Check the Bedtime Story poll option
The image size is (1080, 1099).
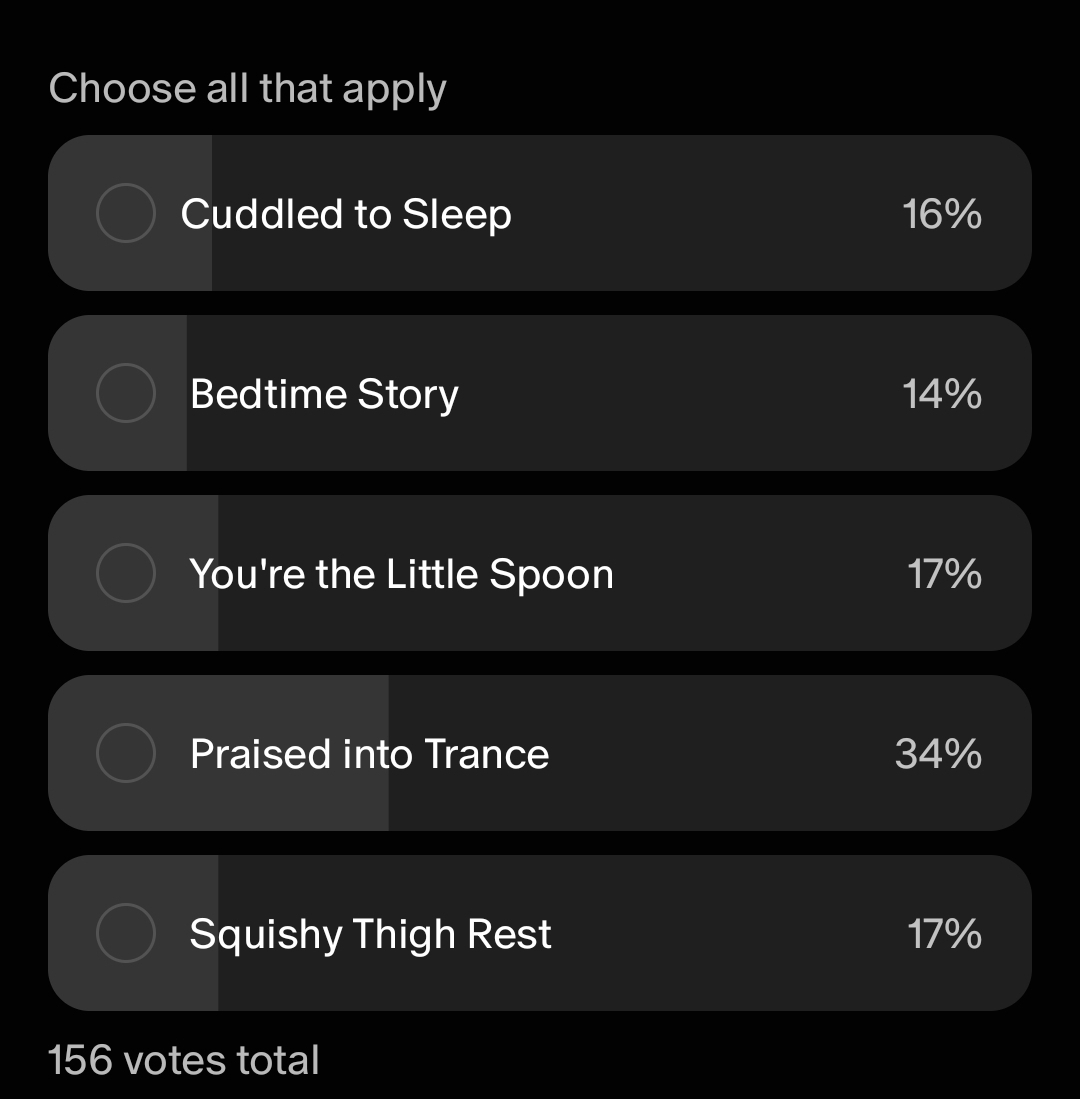pos(126,393)
